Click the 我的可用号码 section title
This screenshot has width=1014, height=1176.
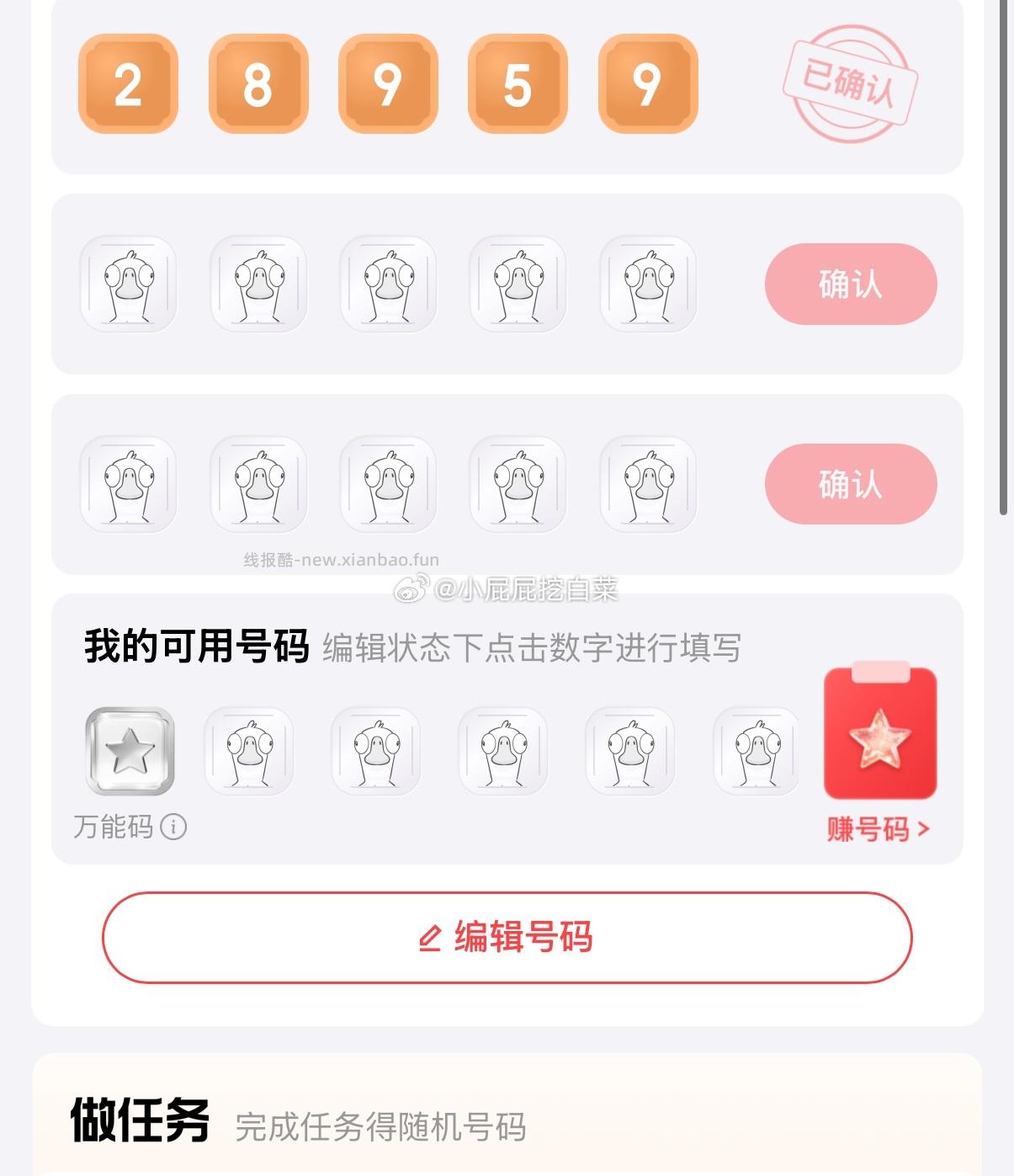point(195,647)
